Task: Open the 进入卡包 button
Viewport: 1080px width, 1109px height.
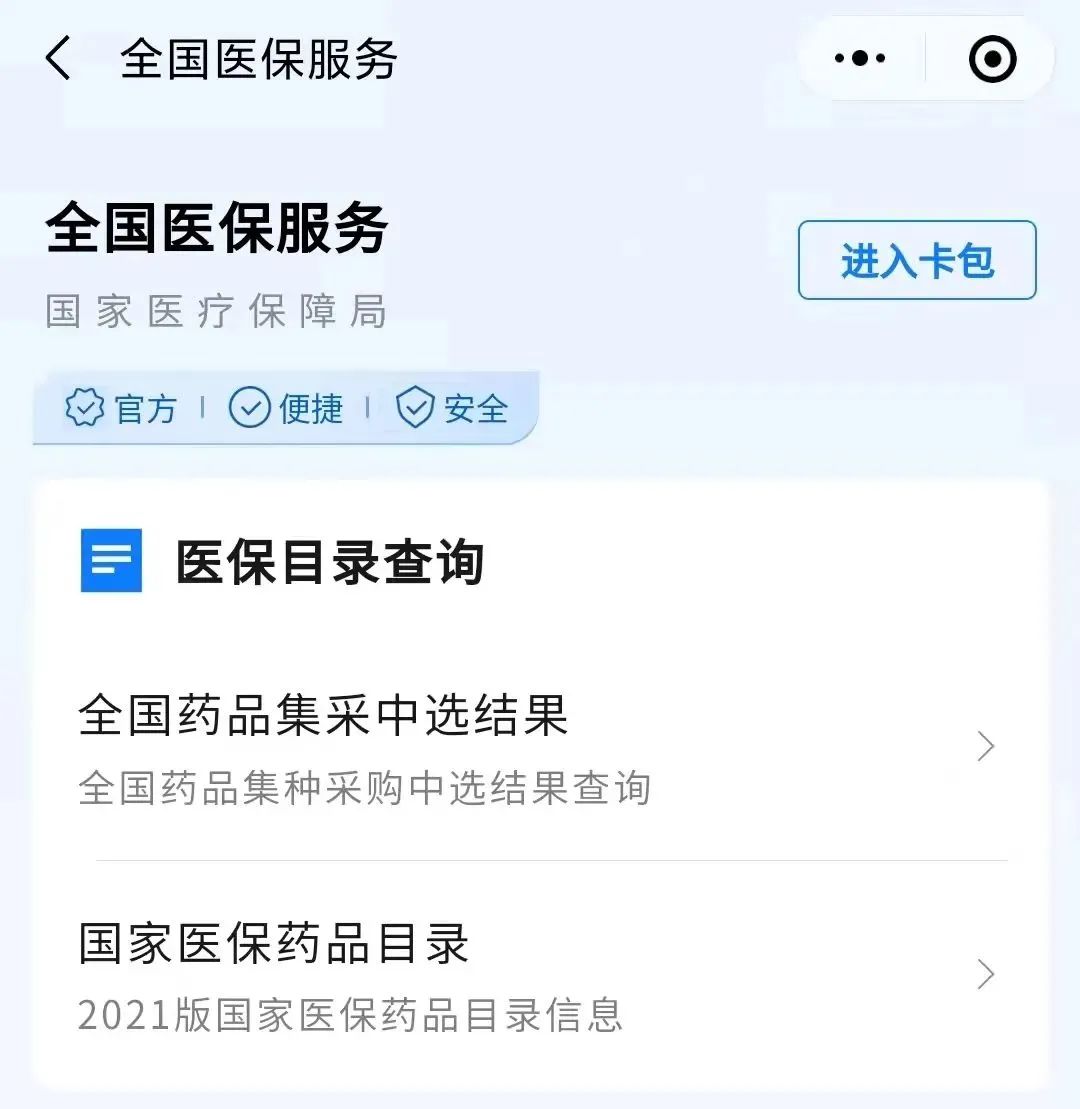Action: 916,260
